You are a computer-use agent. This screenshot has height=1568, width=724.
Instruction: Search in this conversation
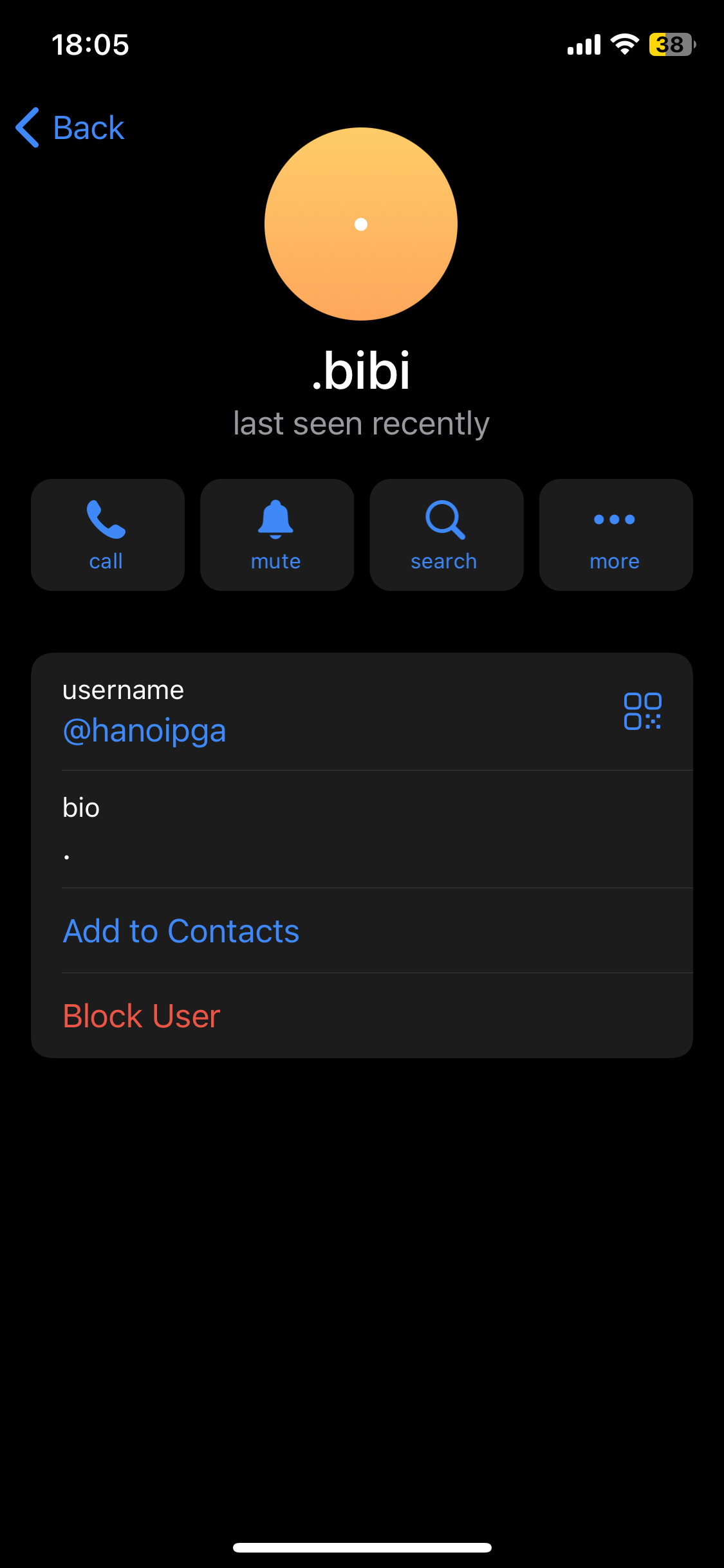[x=446, y=535]
